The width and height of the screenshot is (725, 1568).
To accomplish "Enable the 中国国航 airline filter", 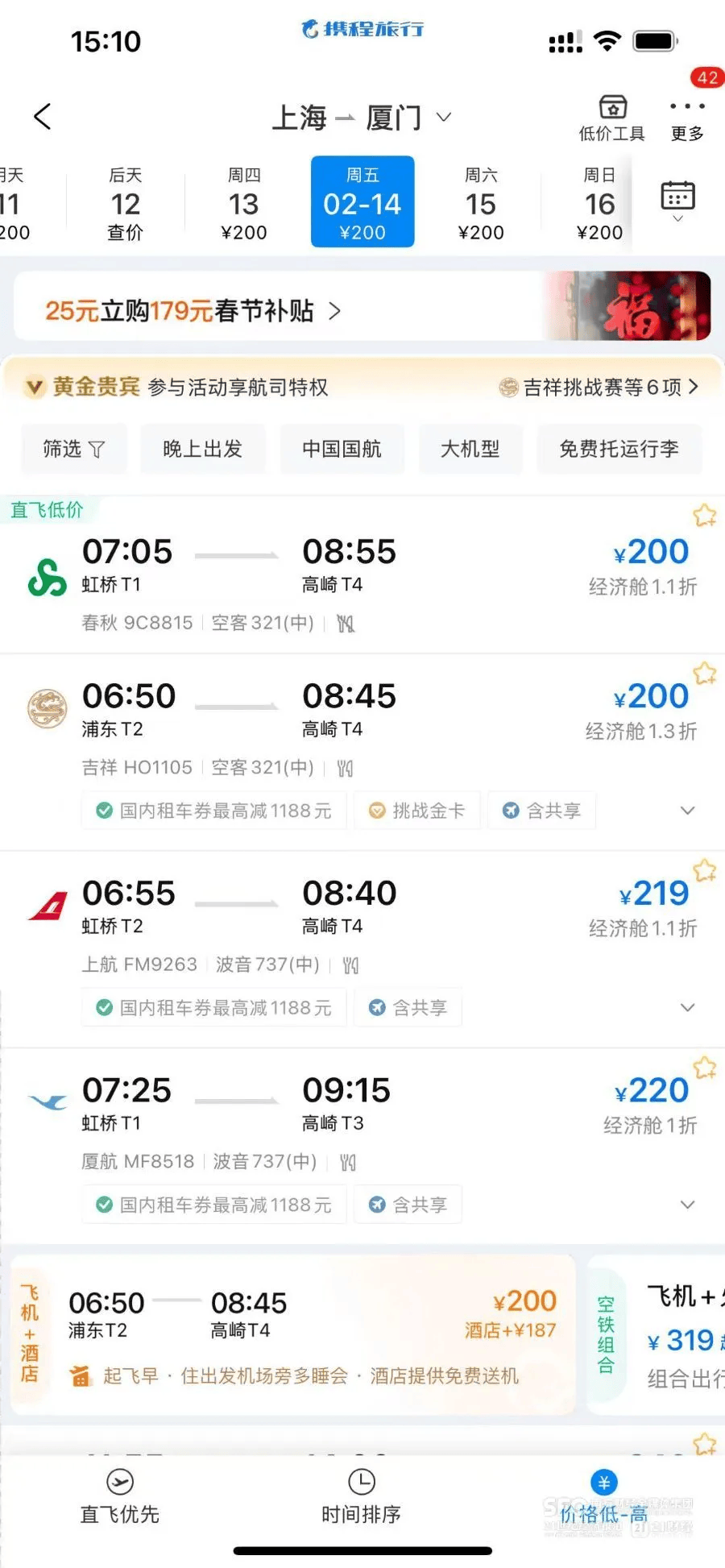I will [x=342, y=449].
